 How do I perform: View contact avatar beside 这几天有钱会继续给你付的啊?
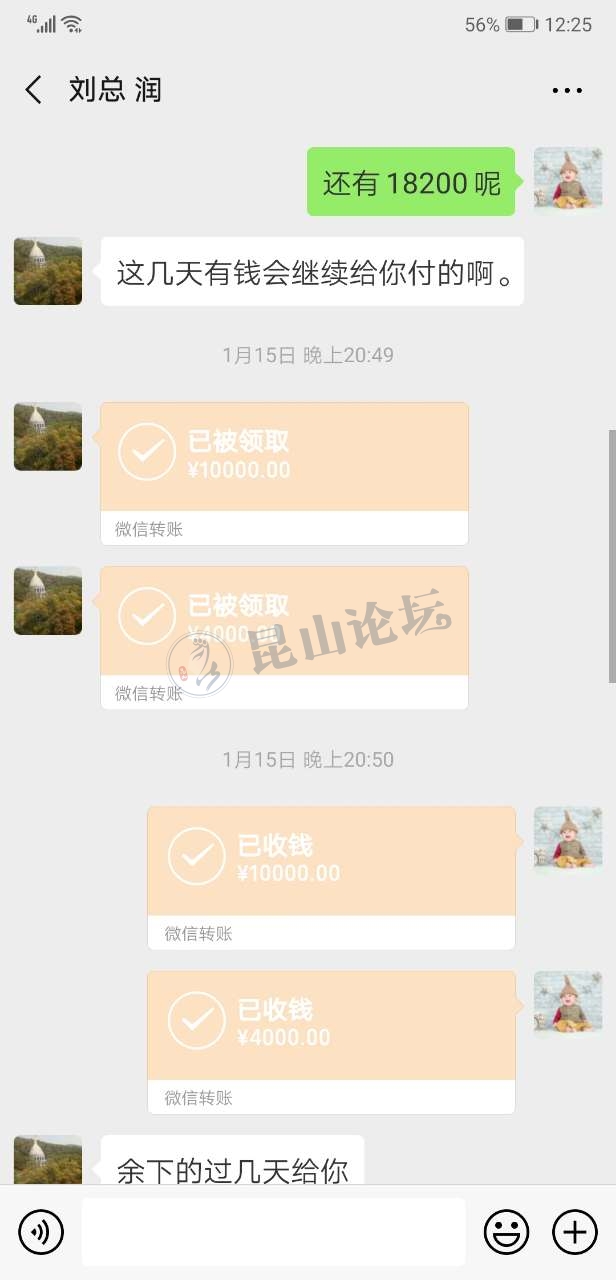coord(48,271)
